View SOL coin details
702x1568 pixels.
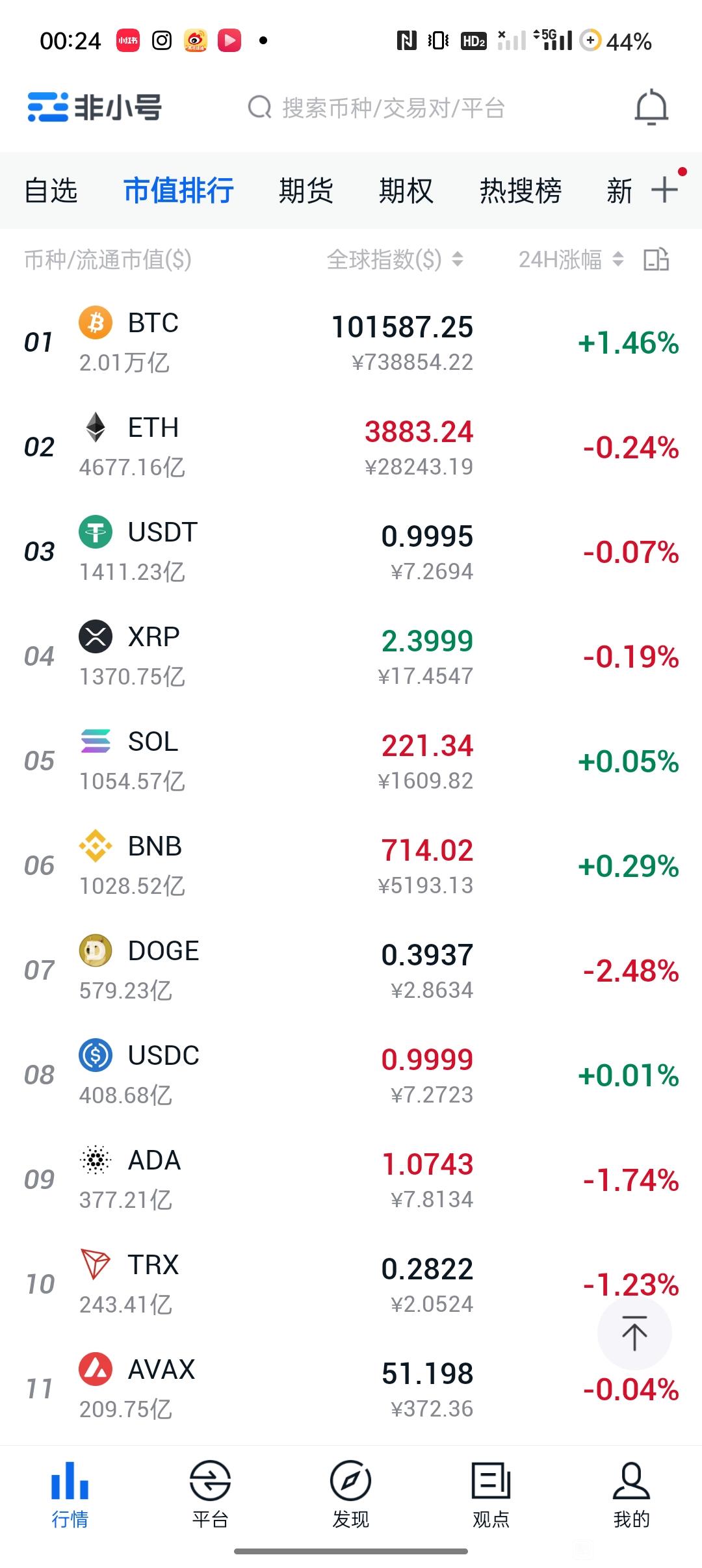tap(351, 761)
